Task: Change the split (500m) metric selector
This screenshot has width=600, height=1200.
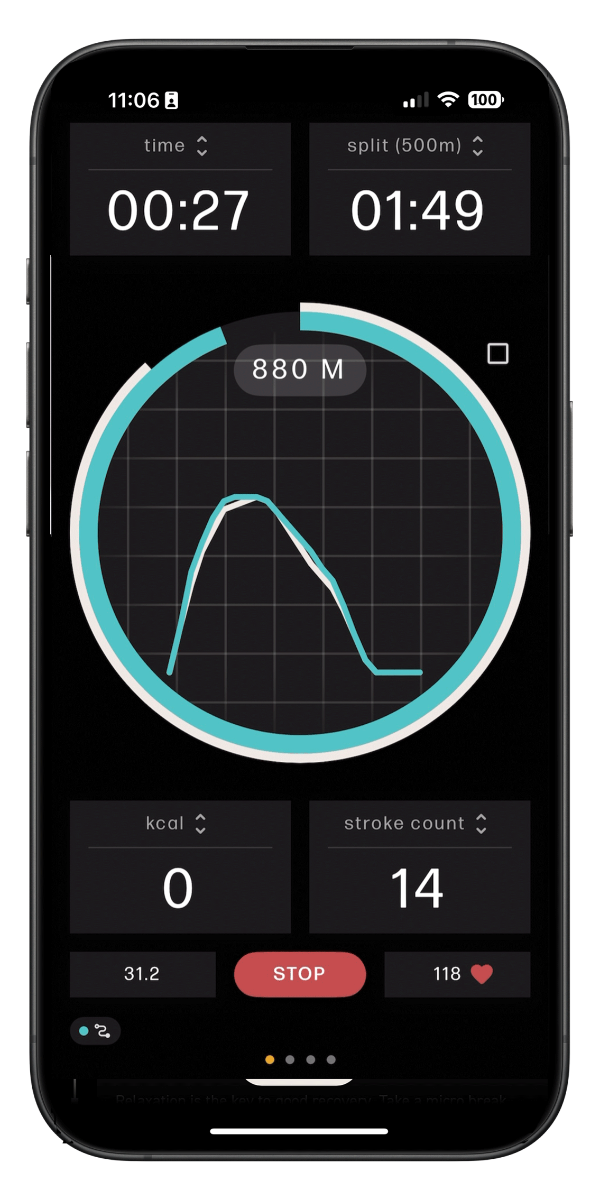Action: click(x=417, y=146)
